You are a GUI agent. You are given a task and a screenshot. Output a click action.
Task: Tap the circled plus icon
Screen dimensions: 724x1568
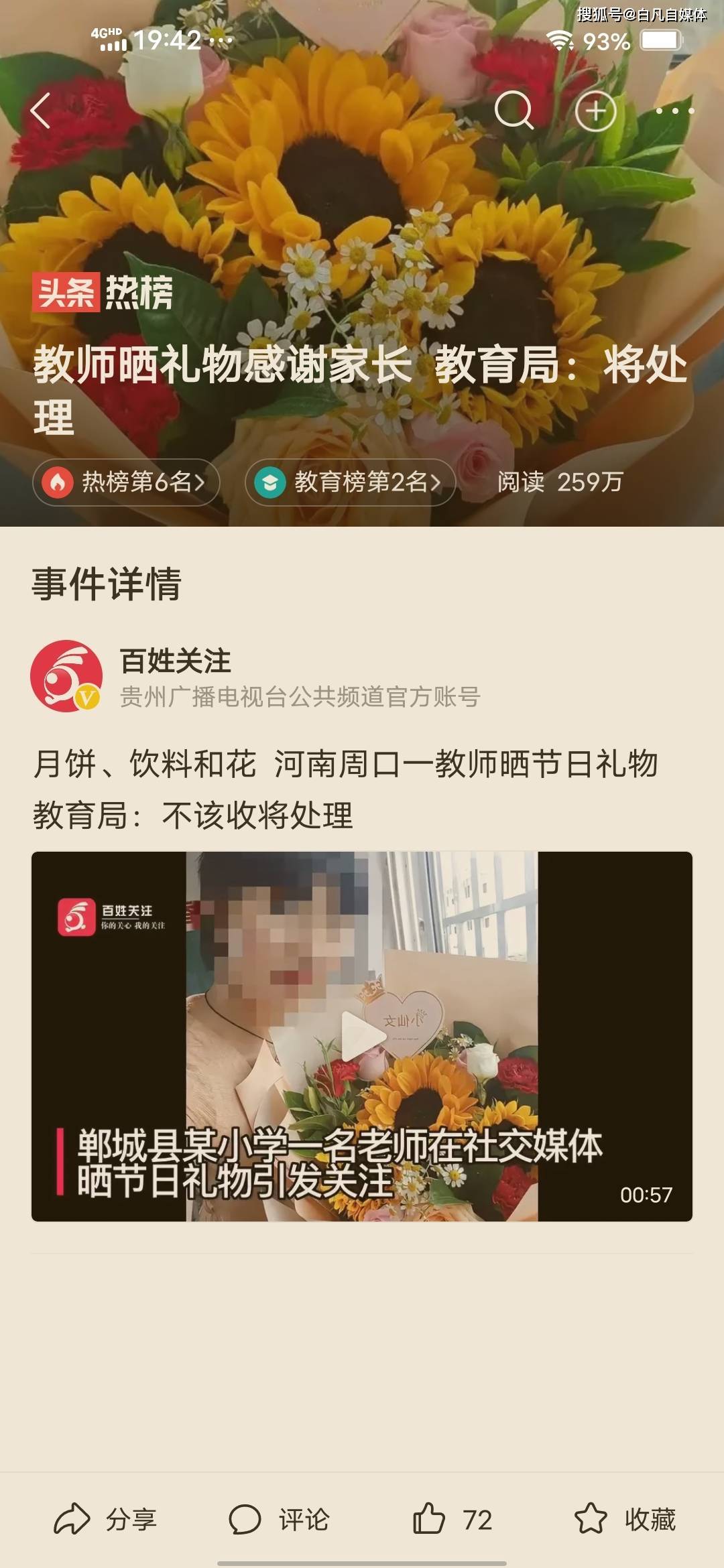(596, 111)
